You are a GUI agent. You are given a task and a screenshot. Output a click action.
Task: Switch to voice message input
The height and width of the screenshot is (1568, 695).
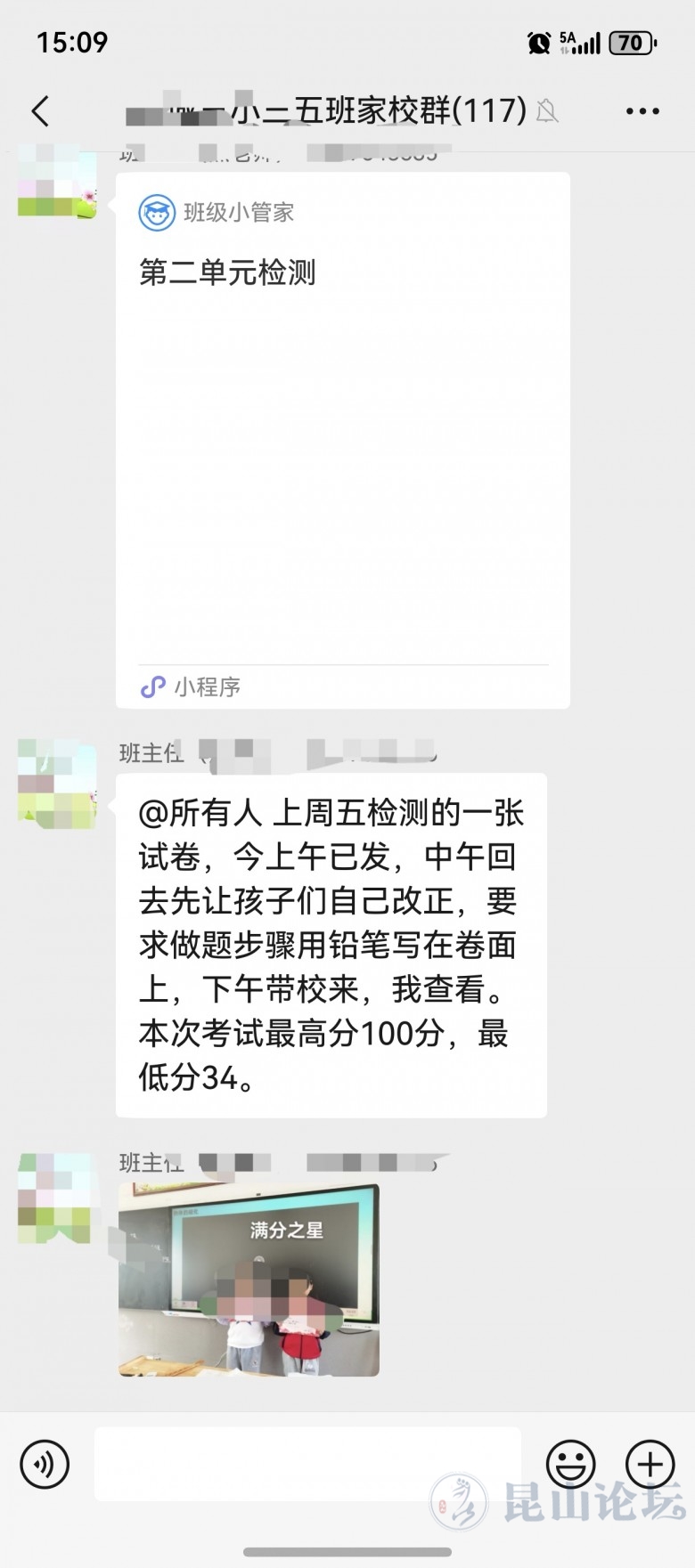45,1464
